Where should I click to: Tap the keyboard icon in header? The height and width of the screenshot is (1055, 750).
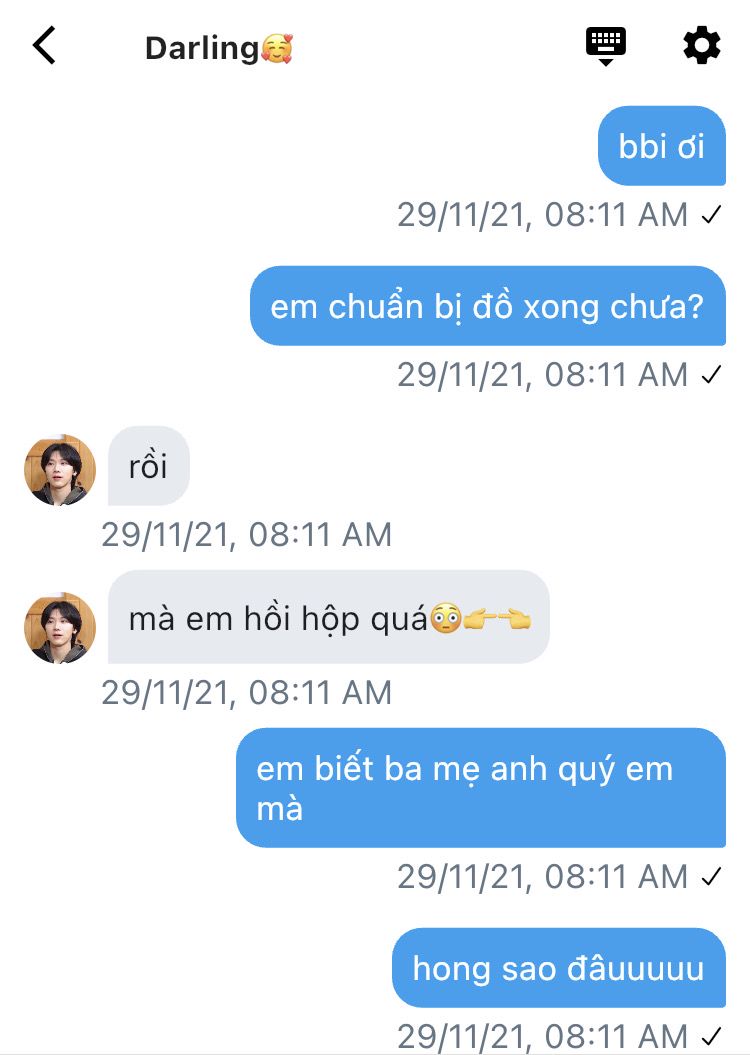[x=605, y=46]
